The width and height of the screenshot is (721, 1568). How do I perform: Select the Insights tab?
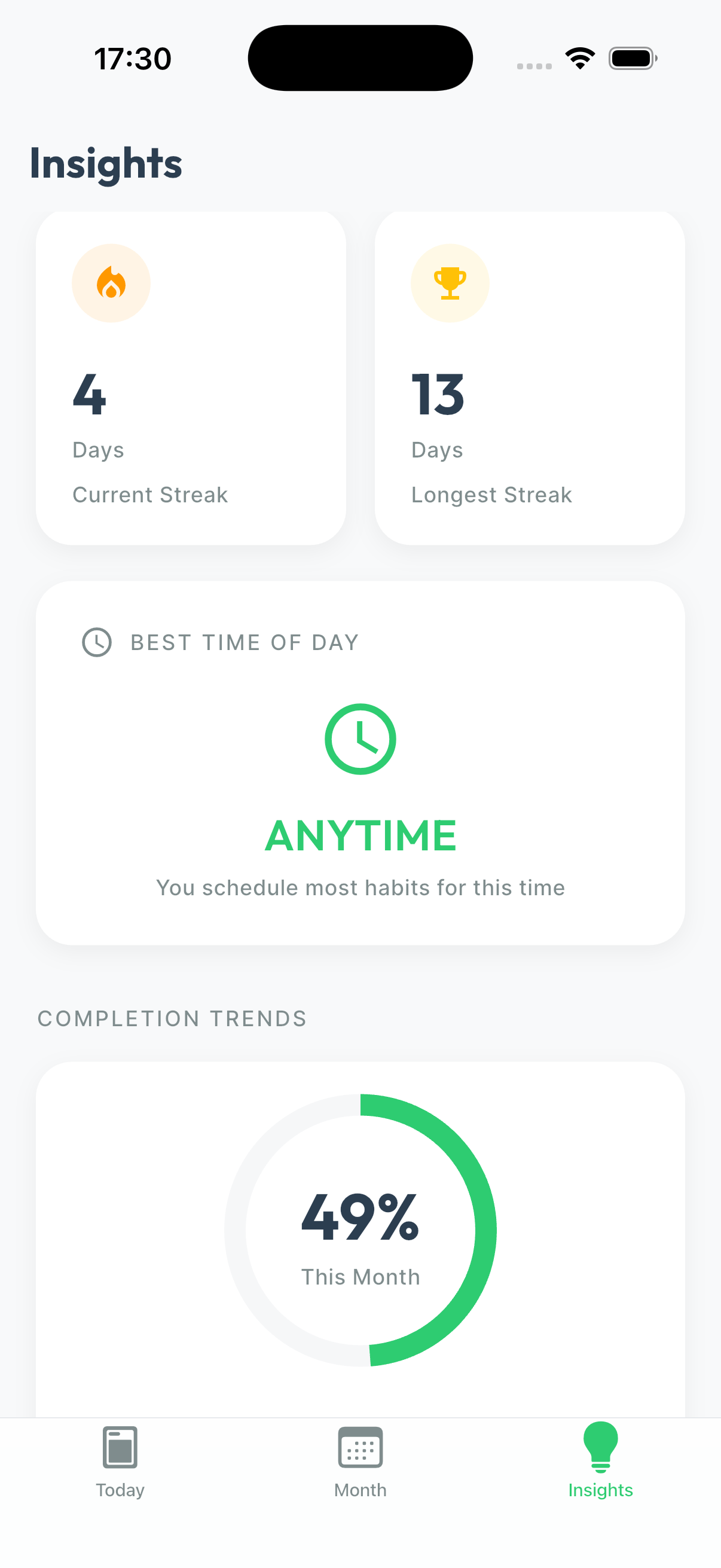pyautogui.click(x=600, y=1467)
